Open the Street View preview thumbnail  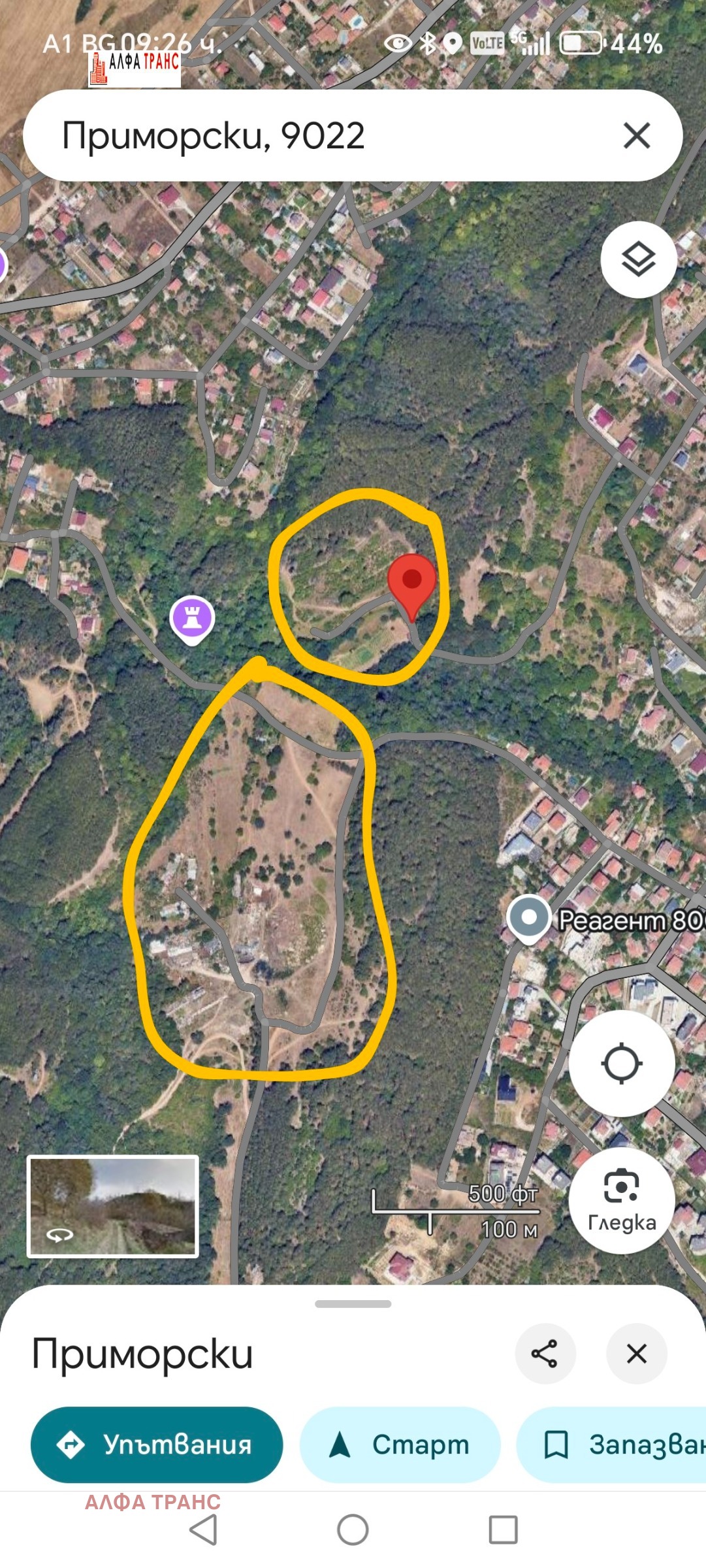pyautogui.click(x=113, y=1206)
